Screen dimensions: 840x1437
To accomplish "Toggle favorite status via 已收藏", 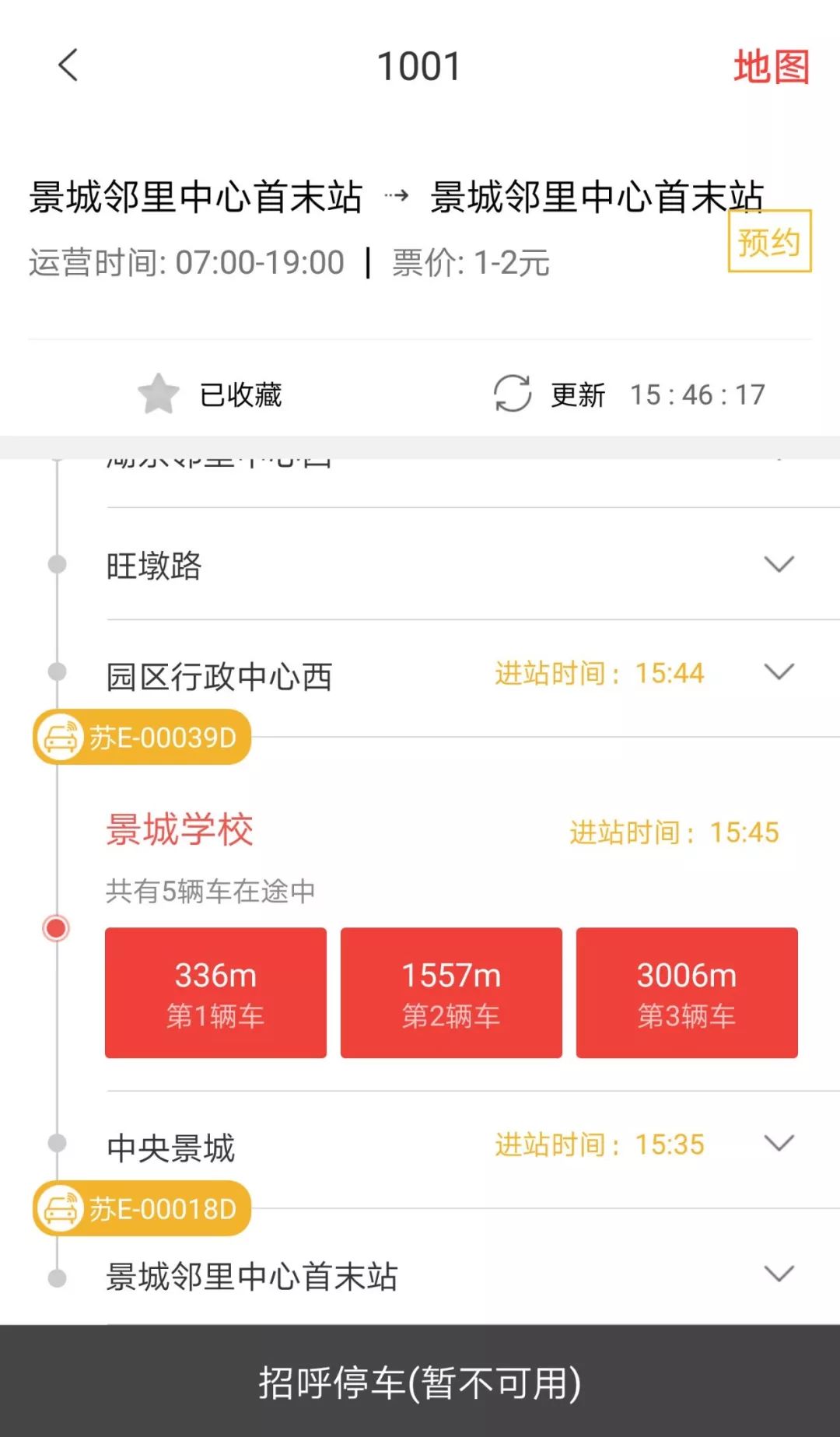I will (240, 395).
